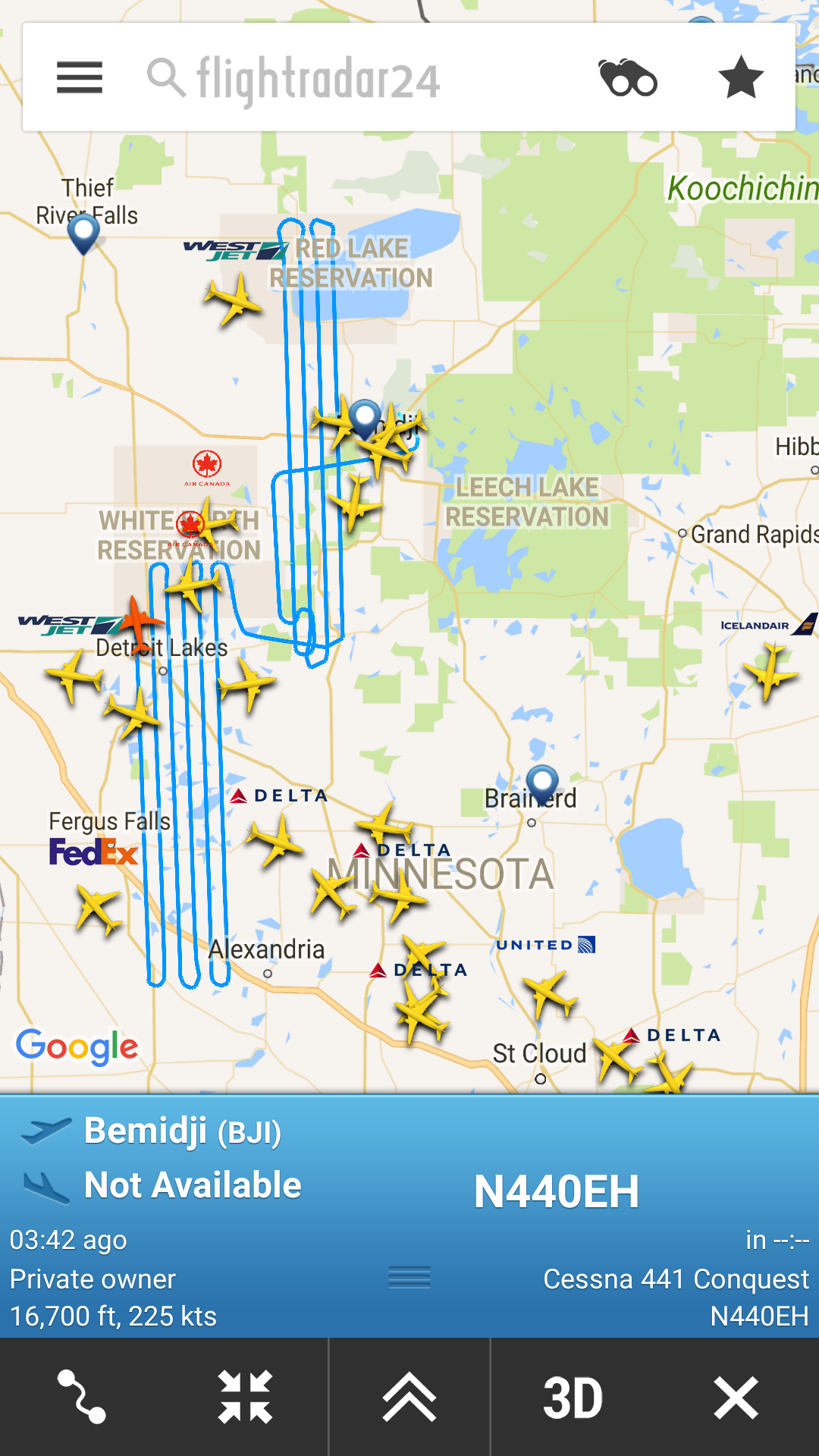Open the hamburger menu
Image resolution: width=819 pixels, height=1456 pixels.
click(x=80, y=77)
